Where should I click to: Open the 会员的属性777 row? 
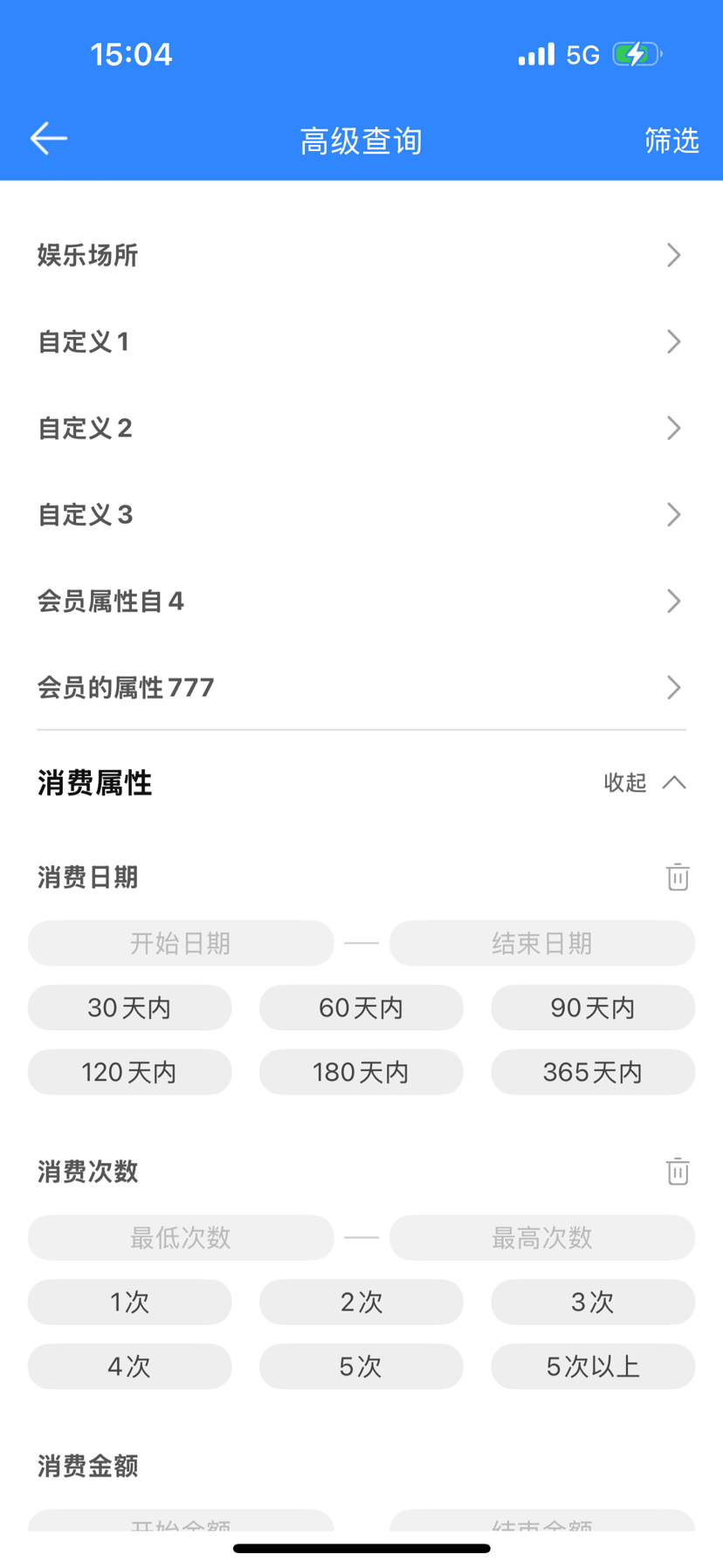pyautogui.click(x=361, y=687)
